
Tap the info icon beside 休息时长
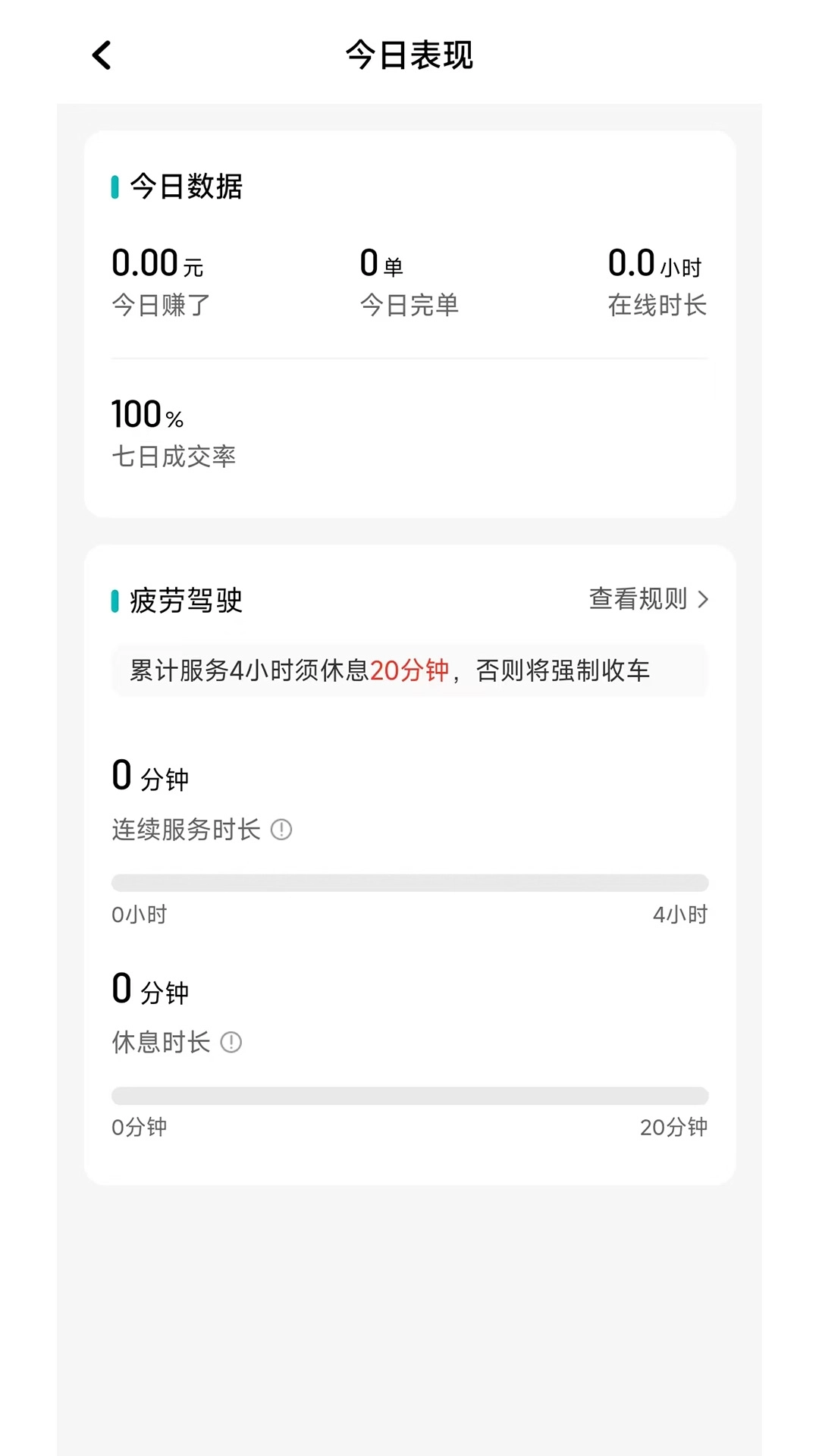[231, 1043]
